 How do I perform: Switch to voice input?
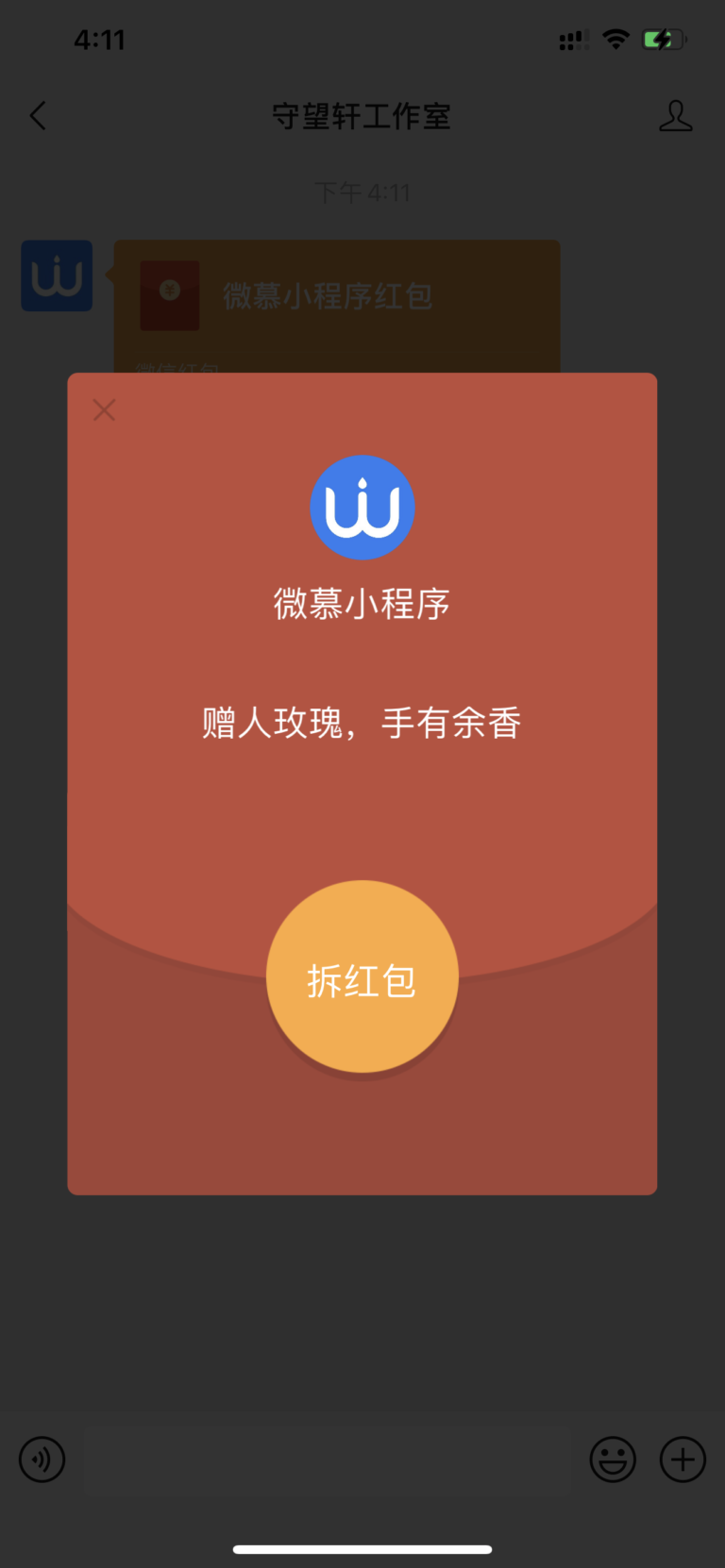(x=42, y=1460)
